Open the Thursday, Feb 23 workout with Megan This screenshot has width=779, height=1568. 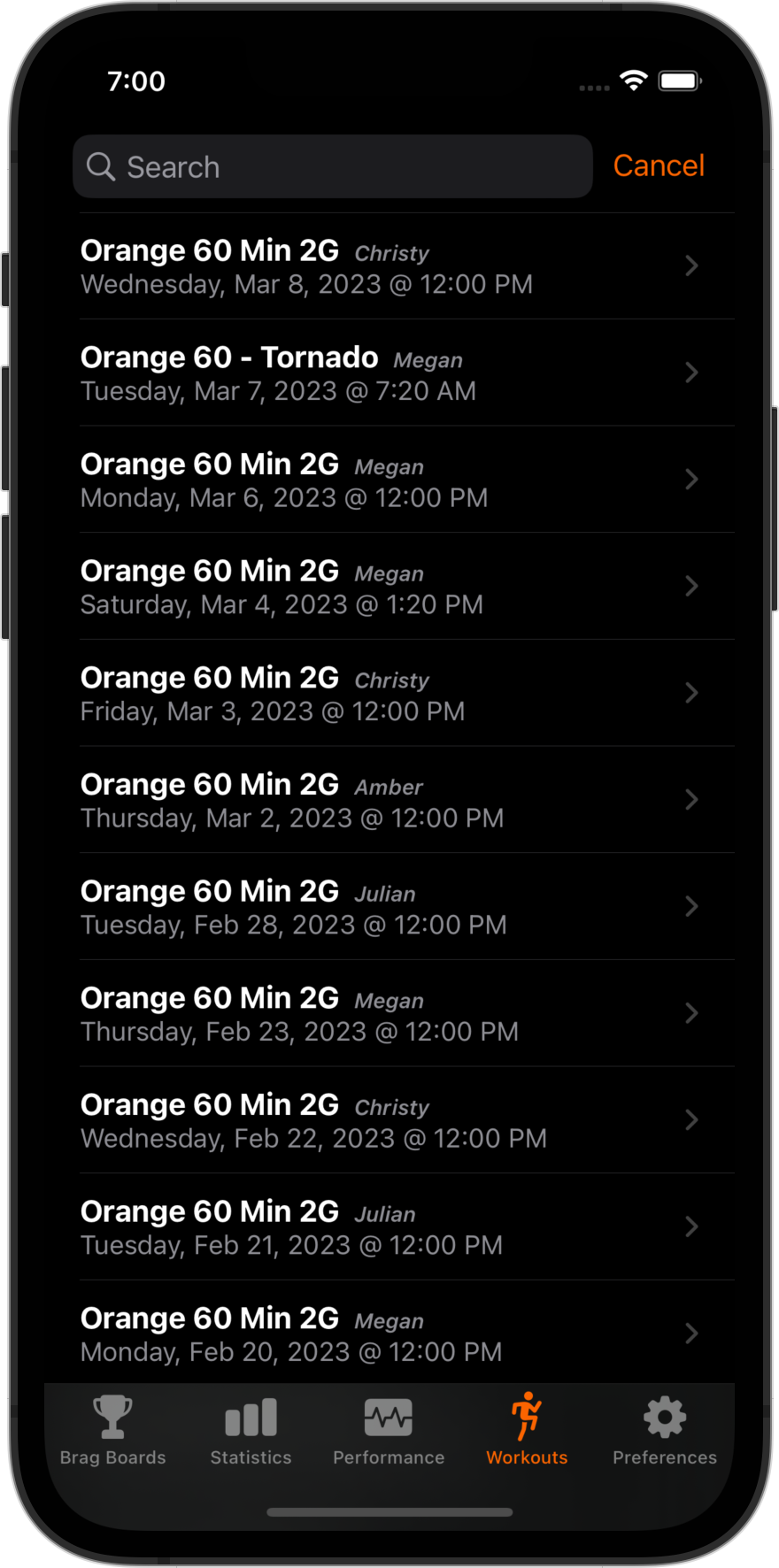point(389,1013)
